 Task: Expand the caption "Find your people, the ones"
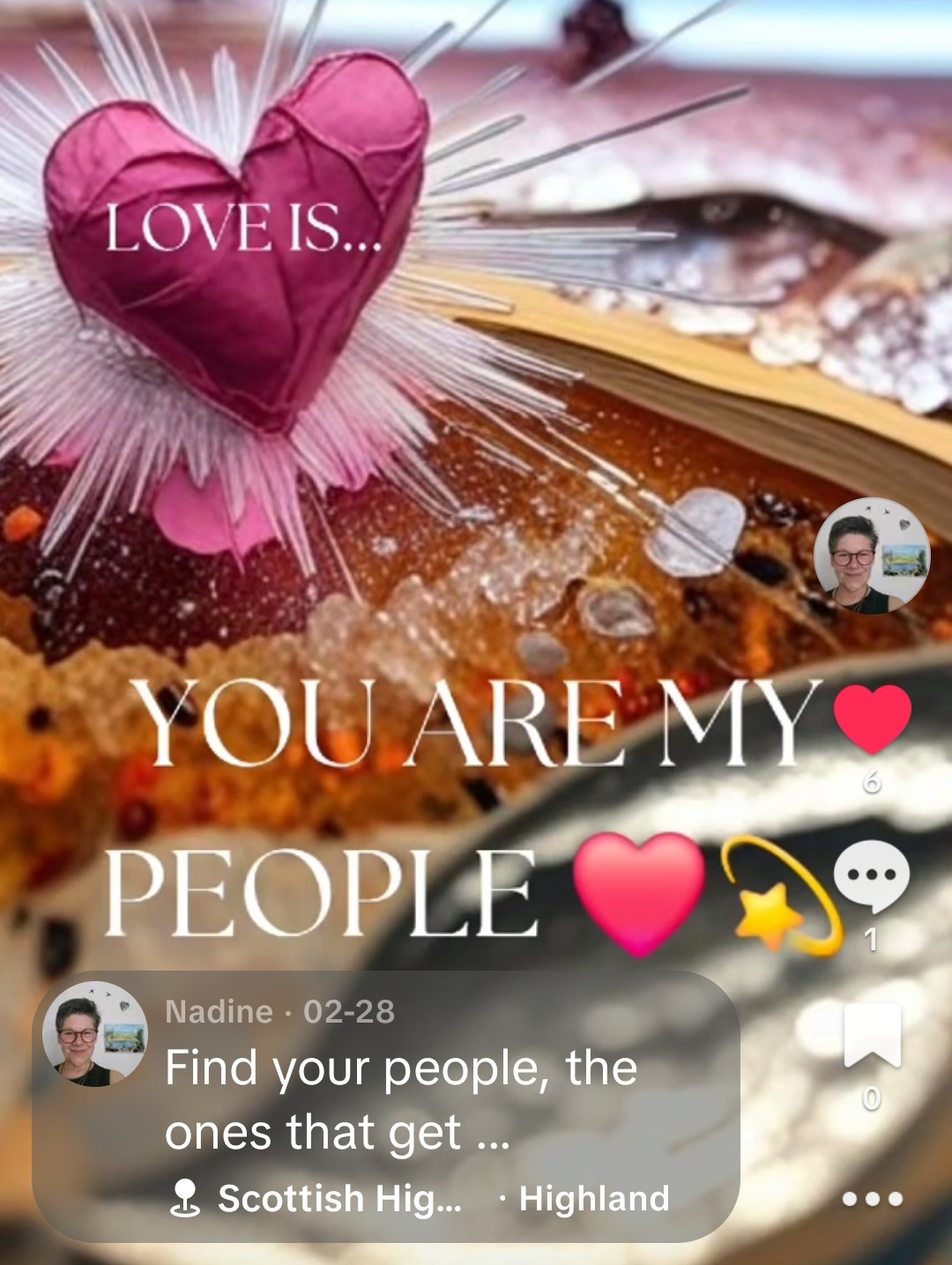(x=401, y=1099)
